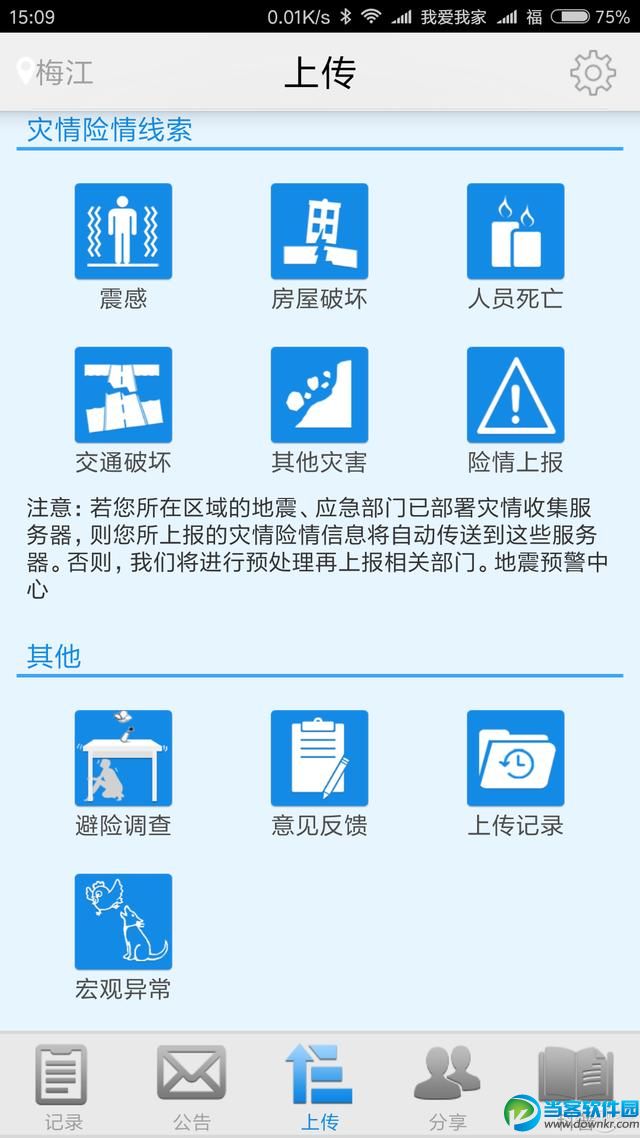Image resolution: width=640 pixels, height=1138 pixels.
Task: Change the 梅江 location
Action: point(56,73)
